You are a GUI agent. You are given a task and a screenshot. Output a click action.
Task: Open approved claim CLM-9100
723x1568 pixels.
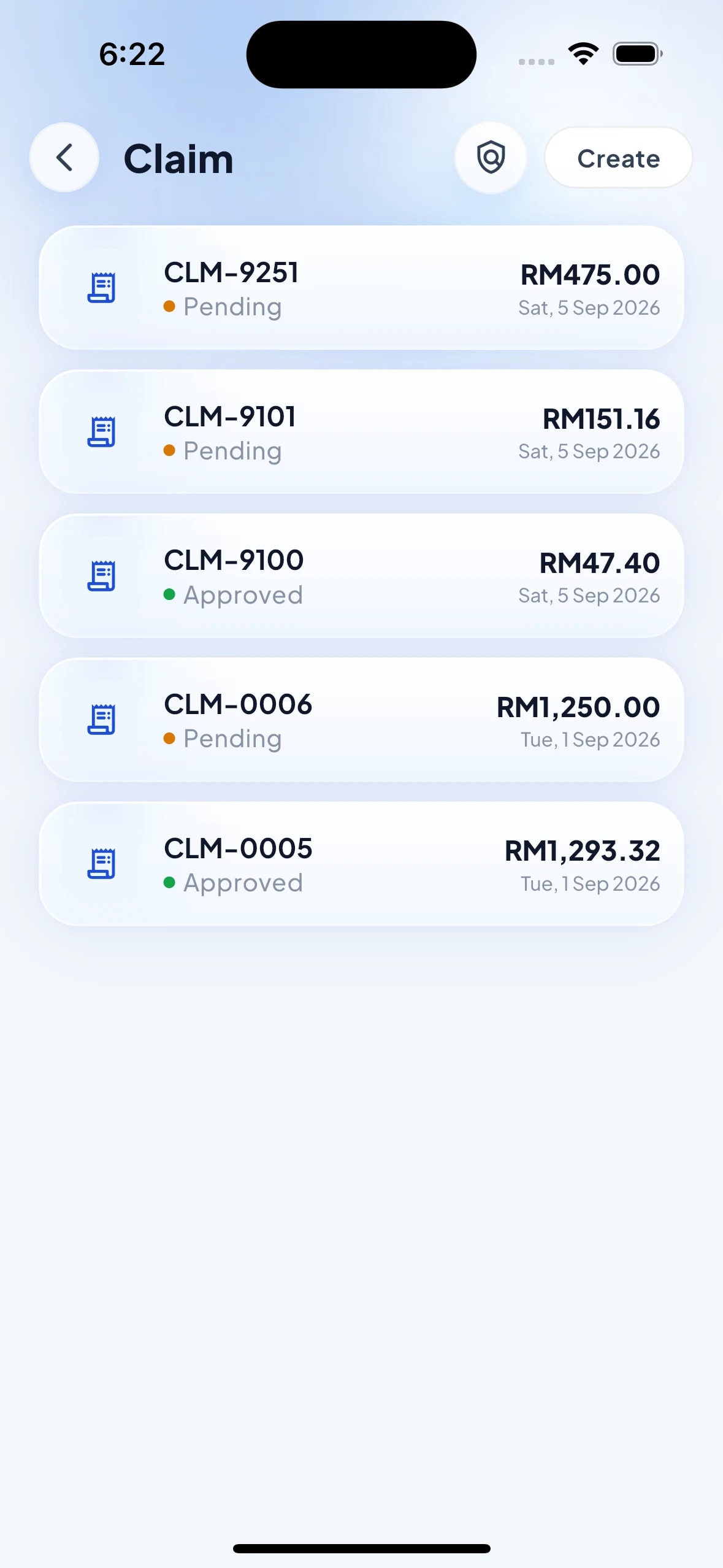[361, 575]
